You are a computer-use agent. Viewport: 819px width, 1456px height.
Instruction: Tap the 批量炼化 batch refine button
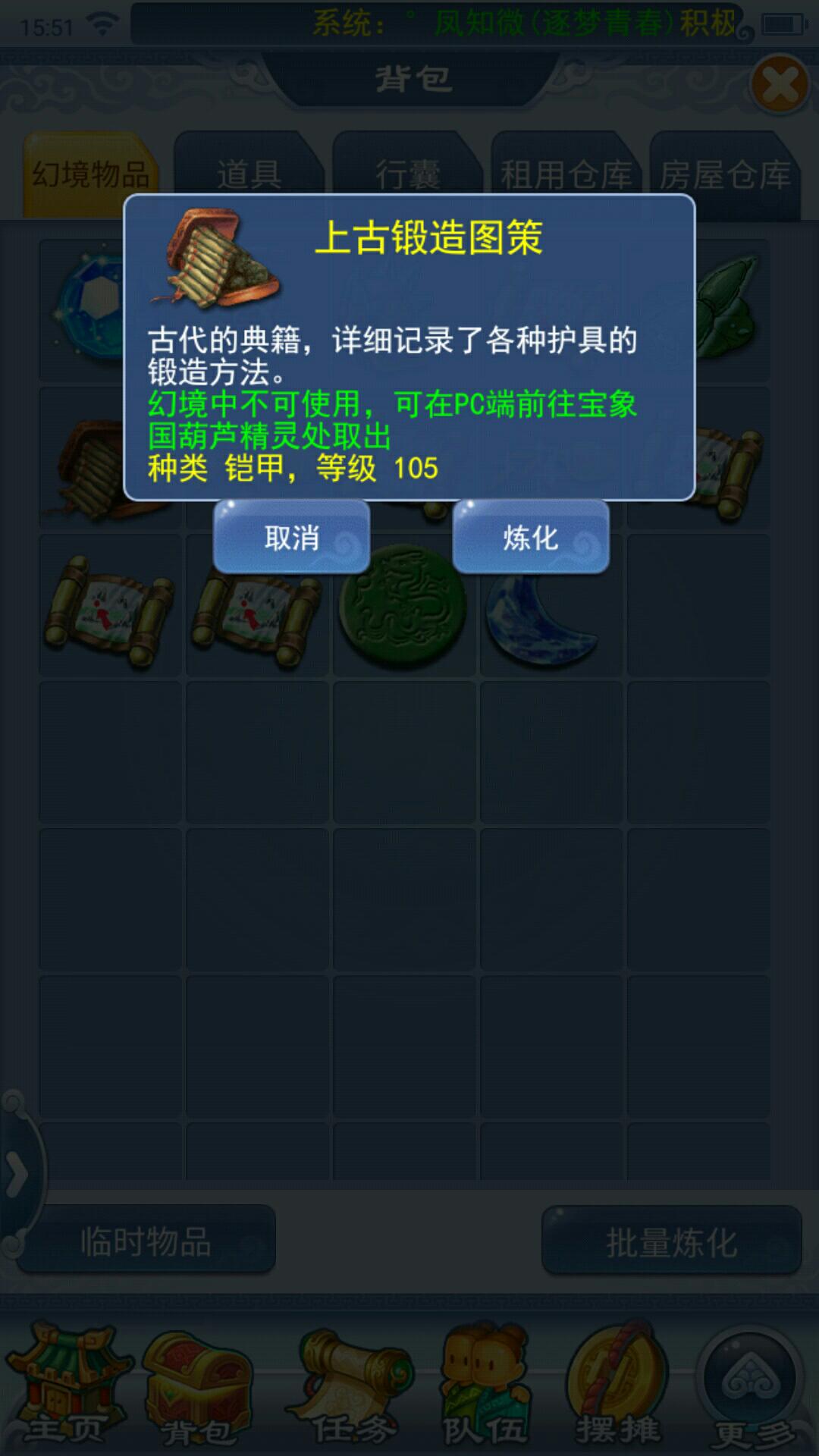point(671,1241)
